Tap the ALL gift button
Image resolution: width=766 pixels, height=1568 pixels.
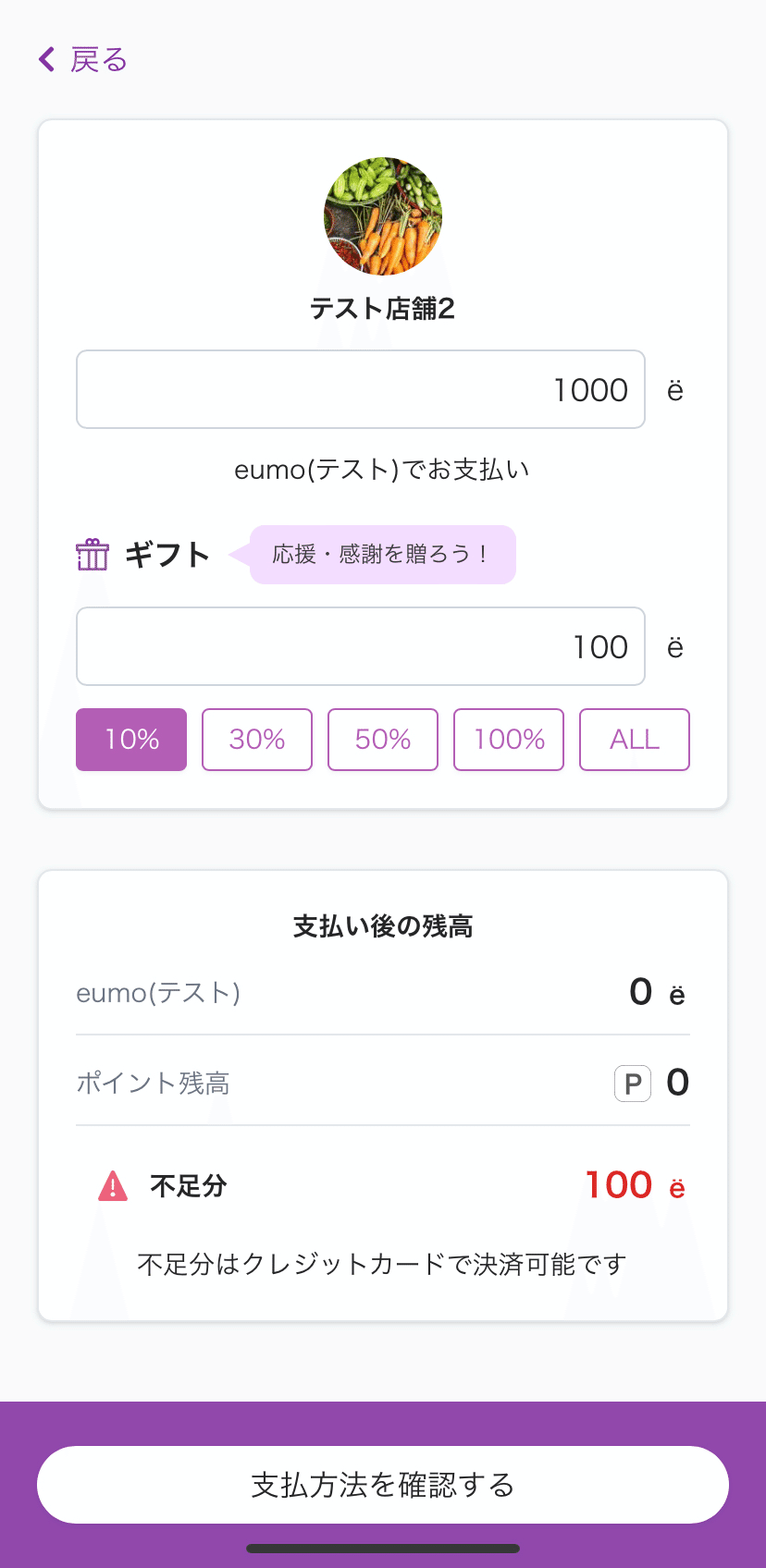635,740
